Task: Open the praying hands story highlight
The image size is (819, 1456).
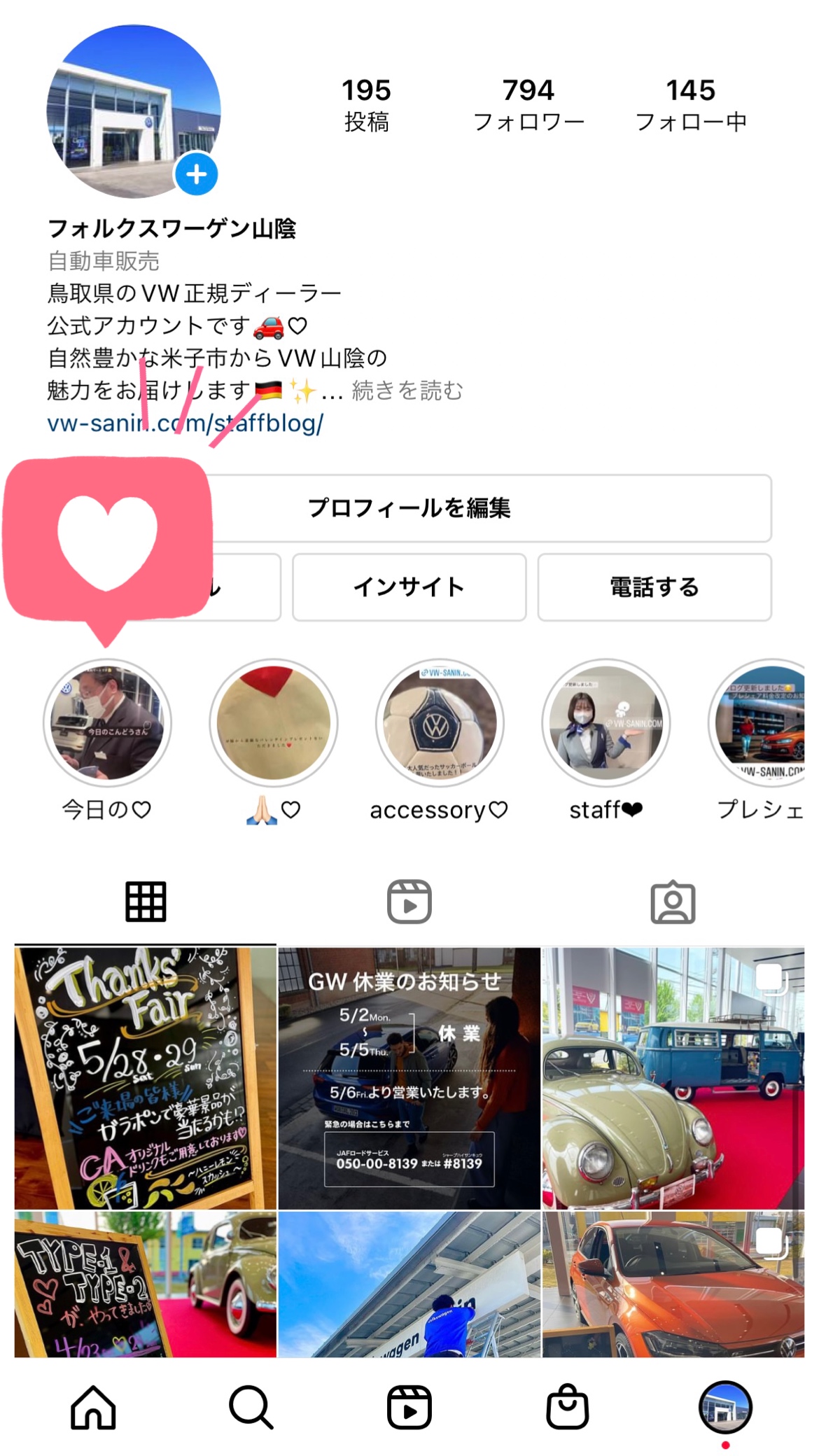Action: tap(273, 723)
